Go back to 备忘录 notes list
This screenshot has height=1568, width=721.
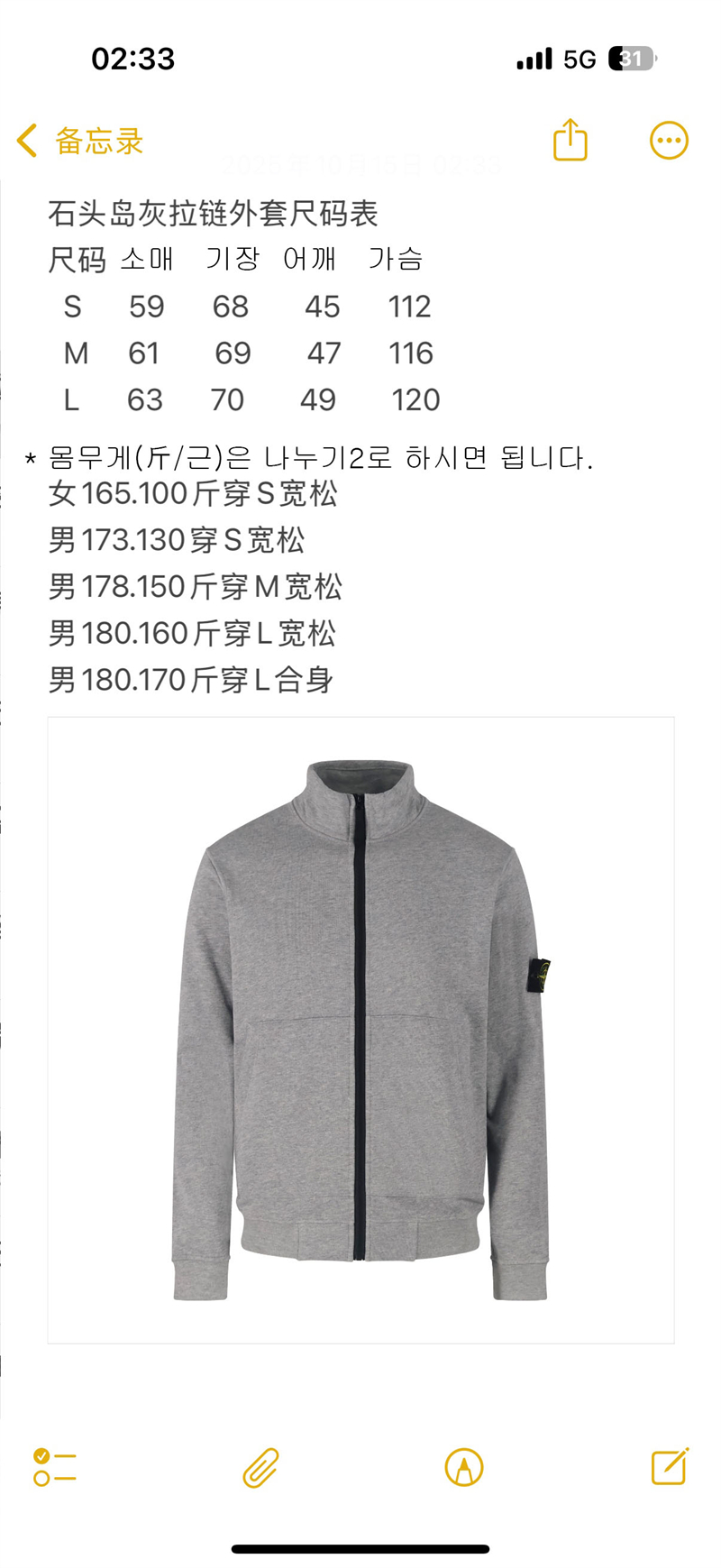[79, 141]
